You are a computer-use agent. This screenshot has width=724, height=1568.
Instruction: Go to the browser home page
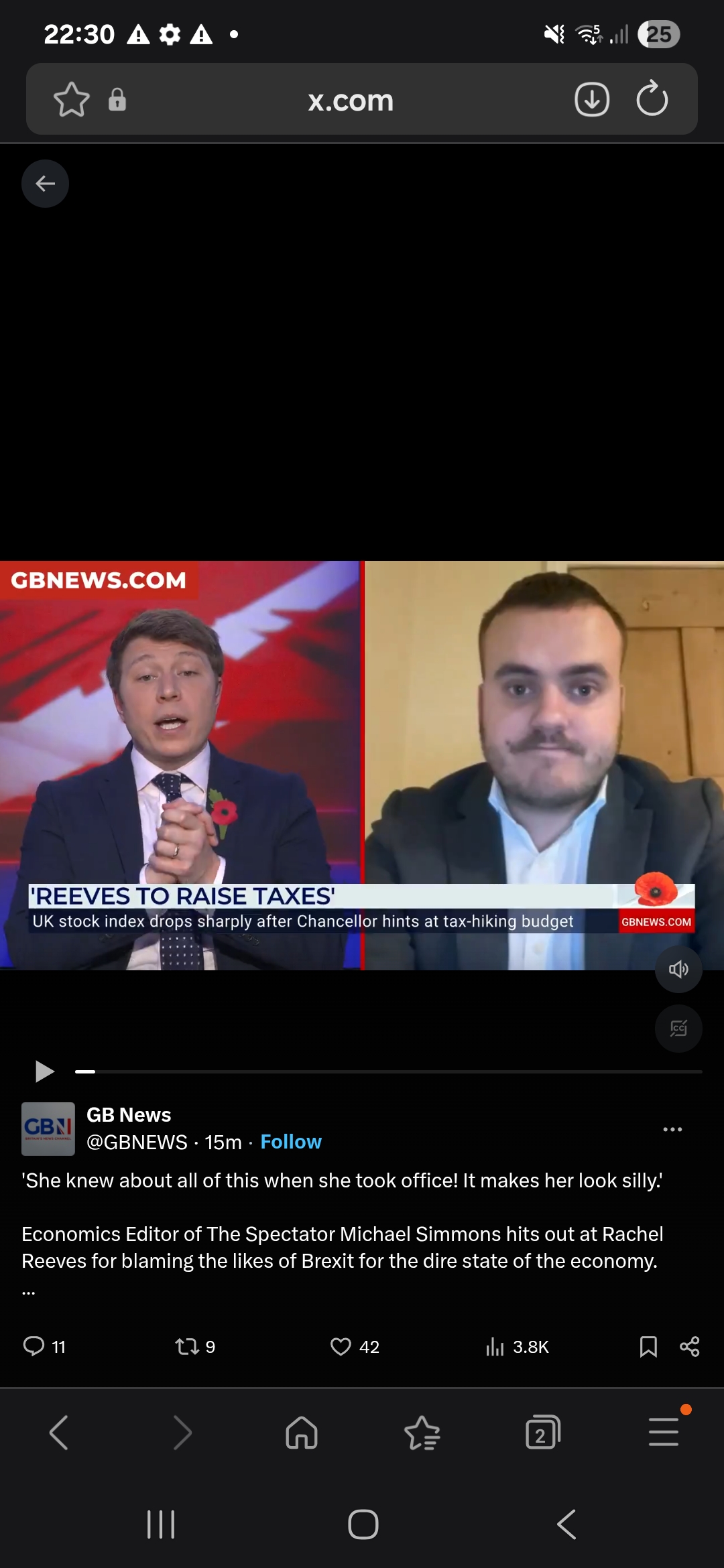pyautogui.click(x=302, y=1433)
